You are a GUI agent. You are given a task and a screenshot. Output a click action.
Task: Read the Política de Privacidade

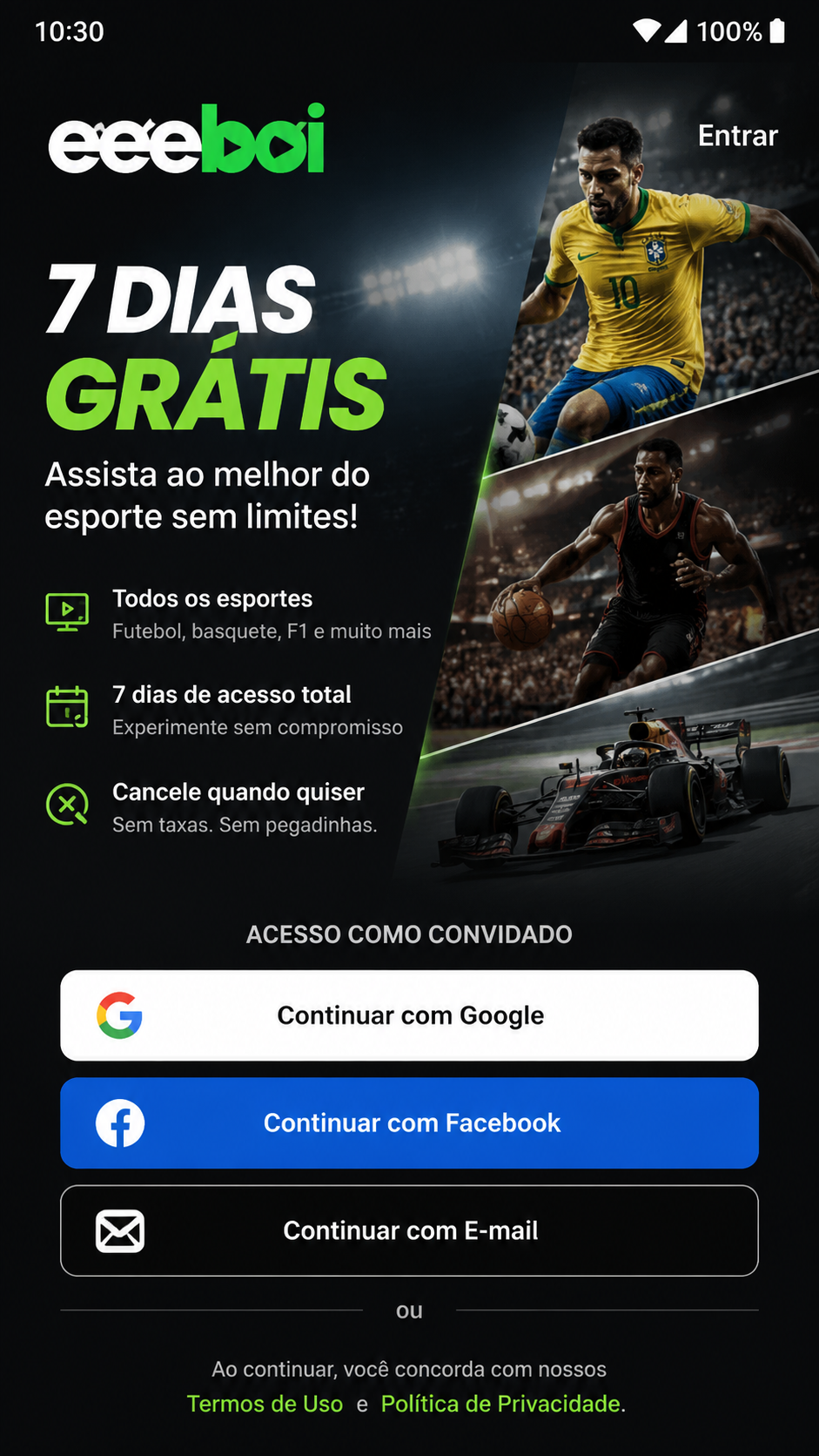point(501,1404)
